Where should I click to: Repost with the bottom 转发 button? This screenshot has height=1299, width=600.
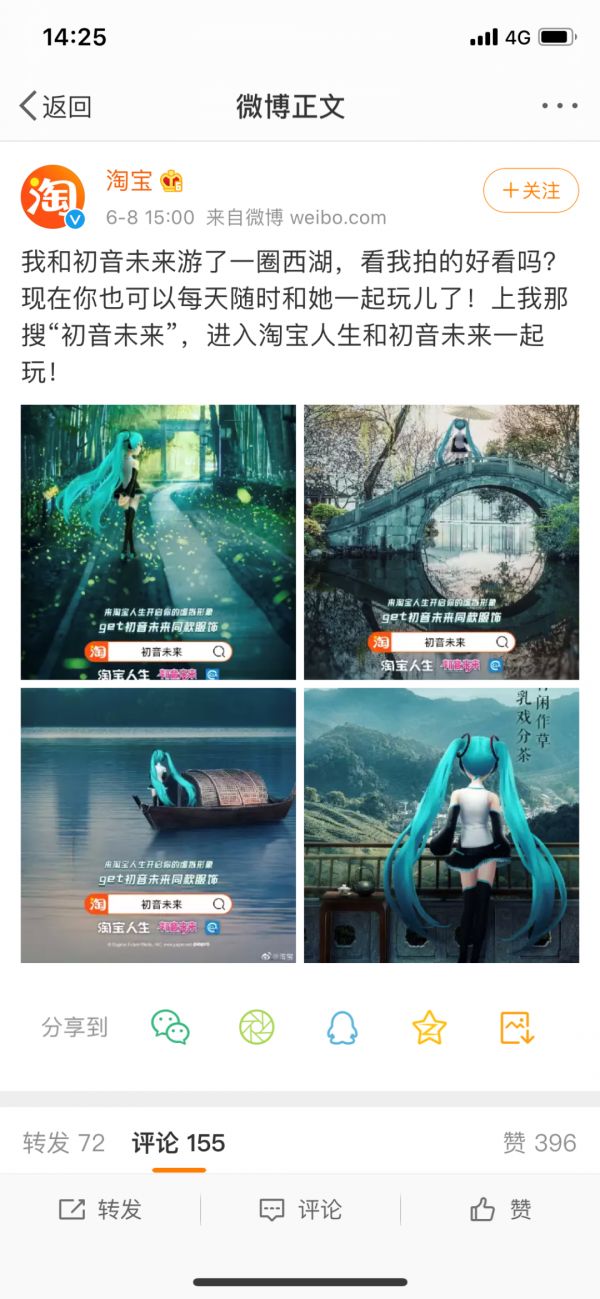coord(100,1210)
